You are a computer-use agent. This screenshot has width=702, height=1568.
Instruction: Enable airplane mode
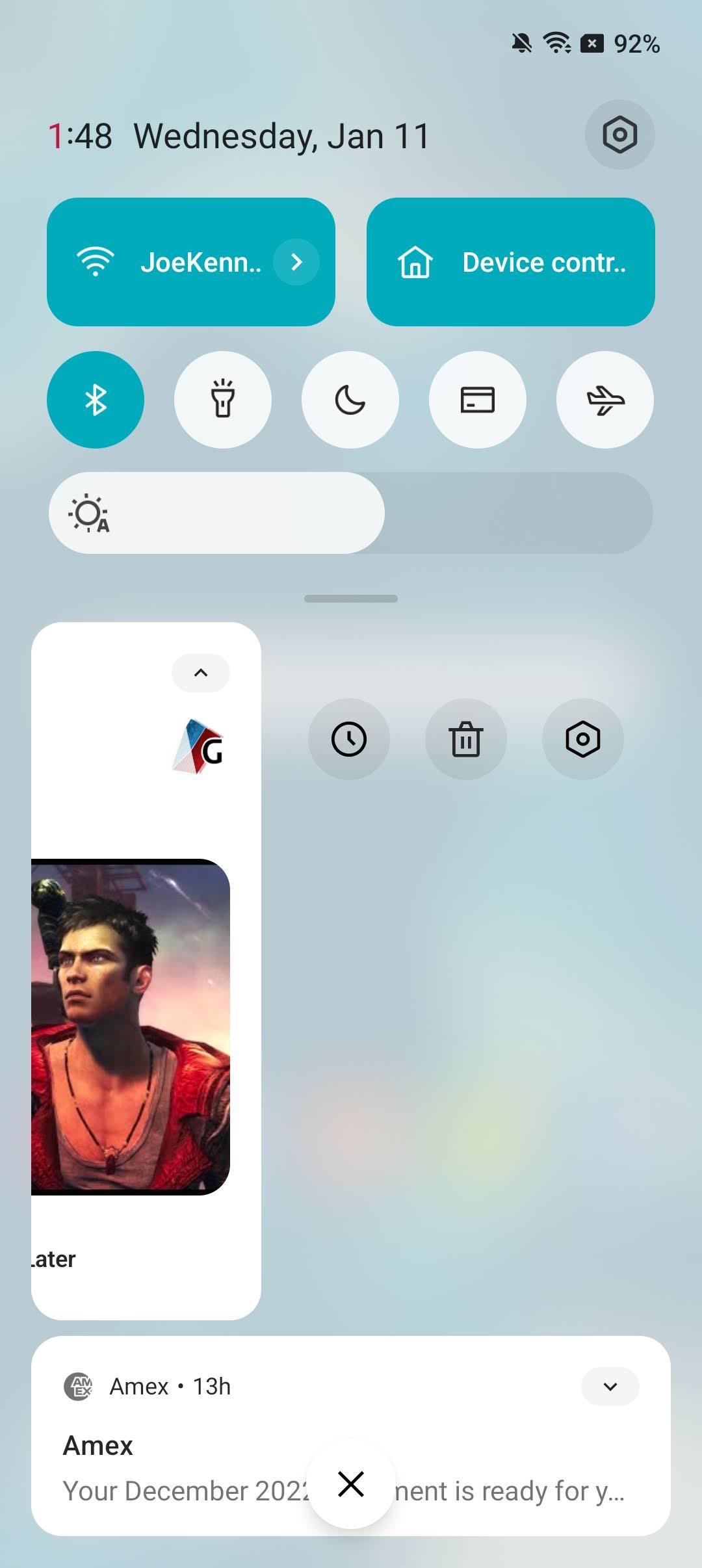[605, 400]
